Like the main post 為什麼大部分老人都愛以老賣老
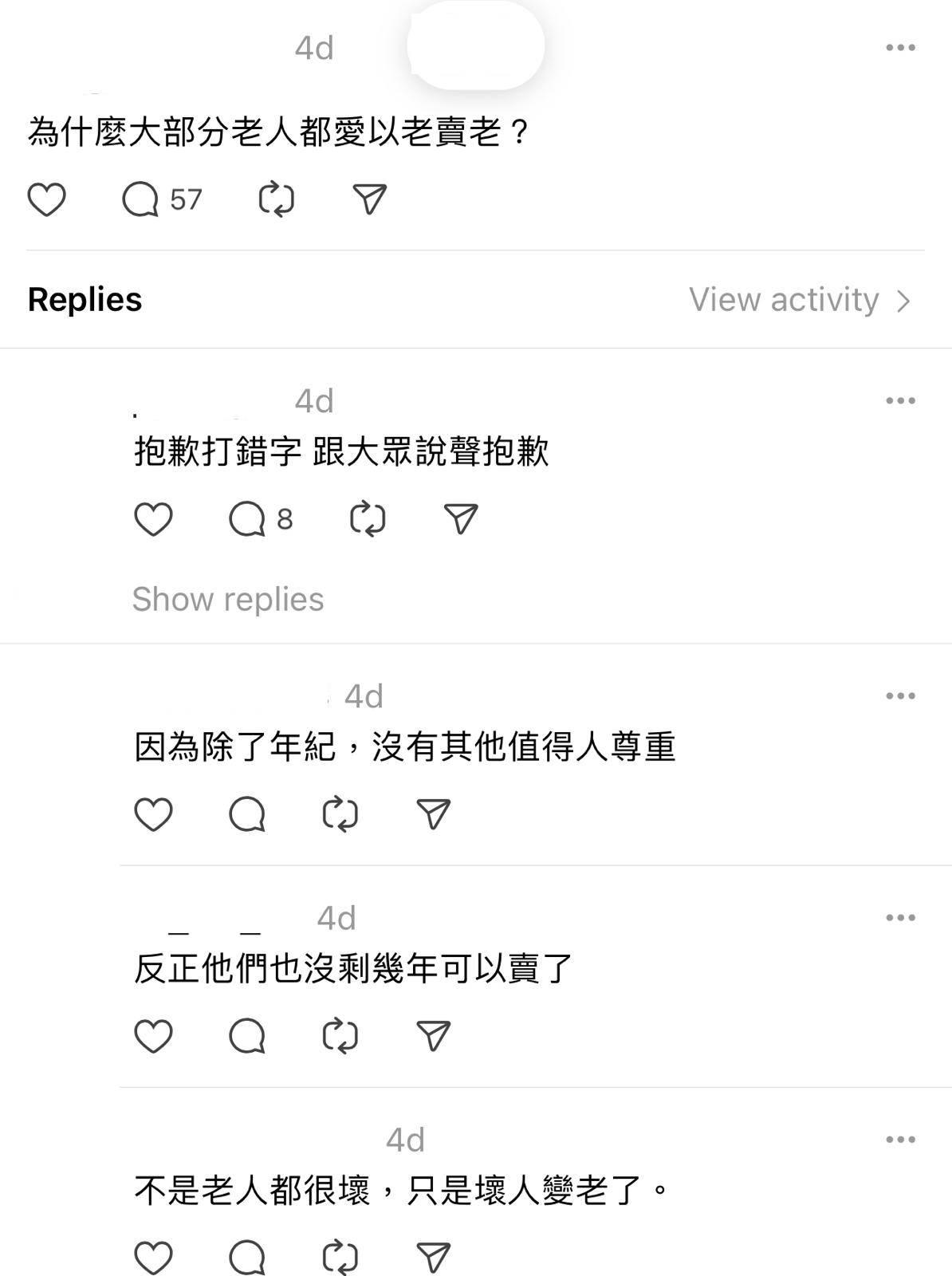 coord(46,199)
